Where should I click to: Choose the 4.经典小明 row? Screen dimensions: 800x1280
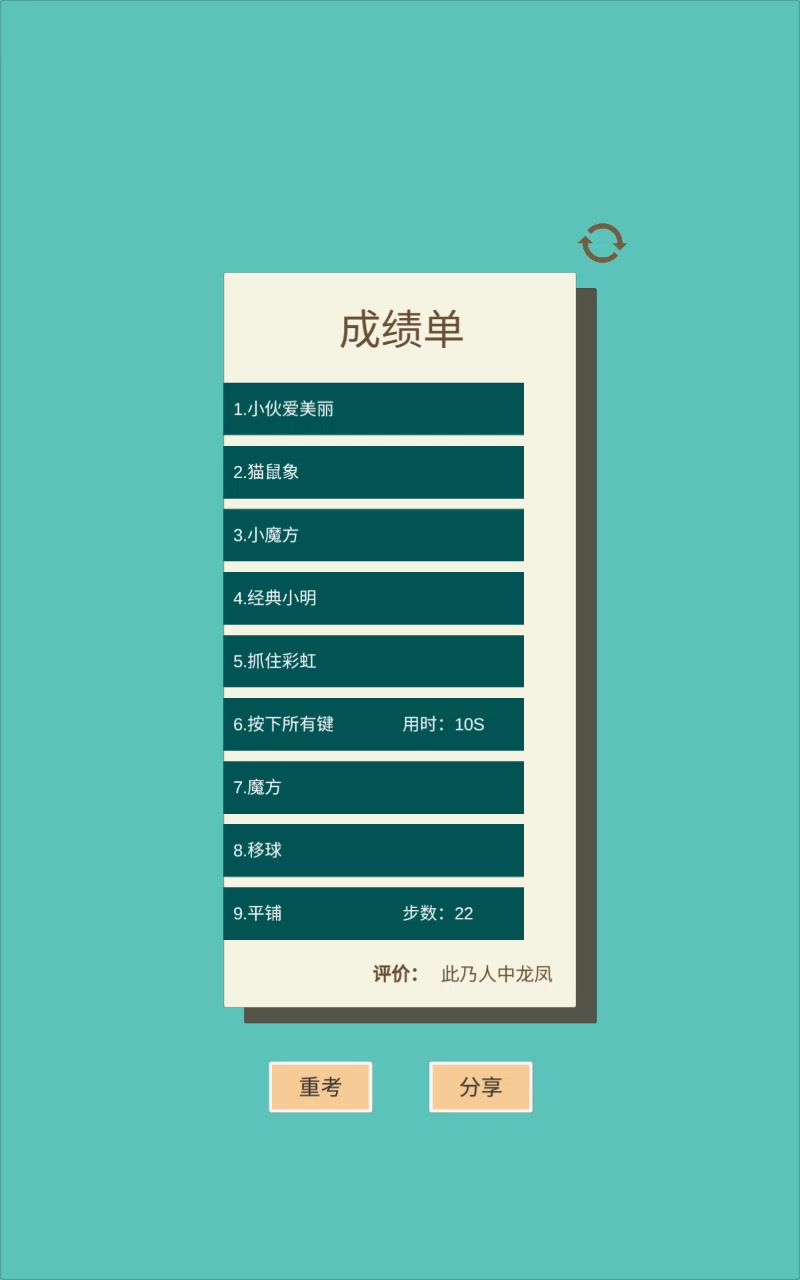click(x=373, y=598)
